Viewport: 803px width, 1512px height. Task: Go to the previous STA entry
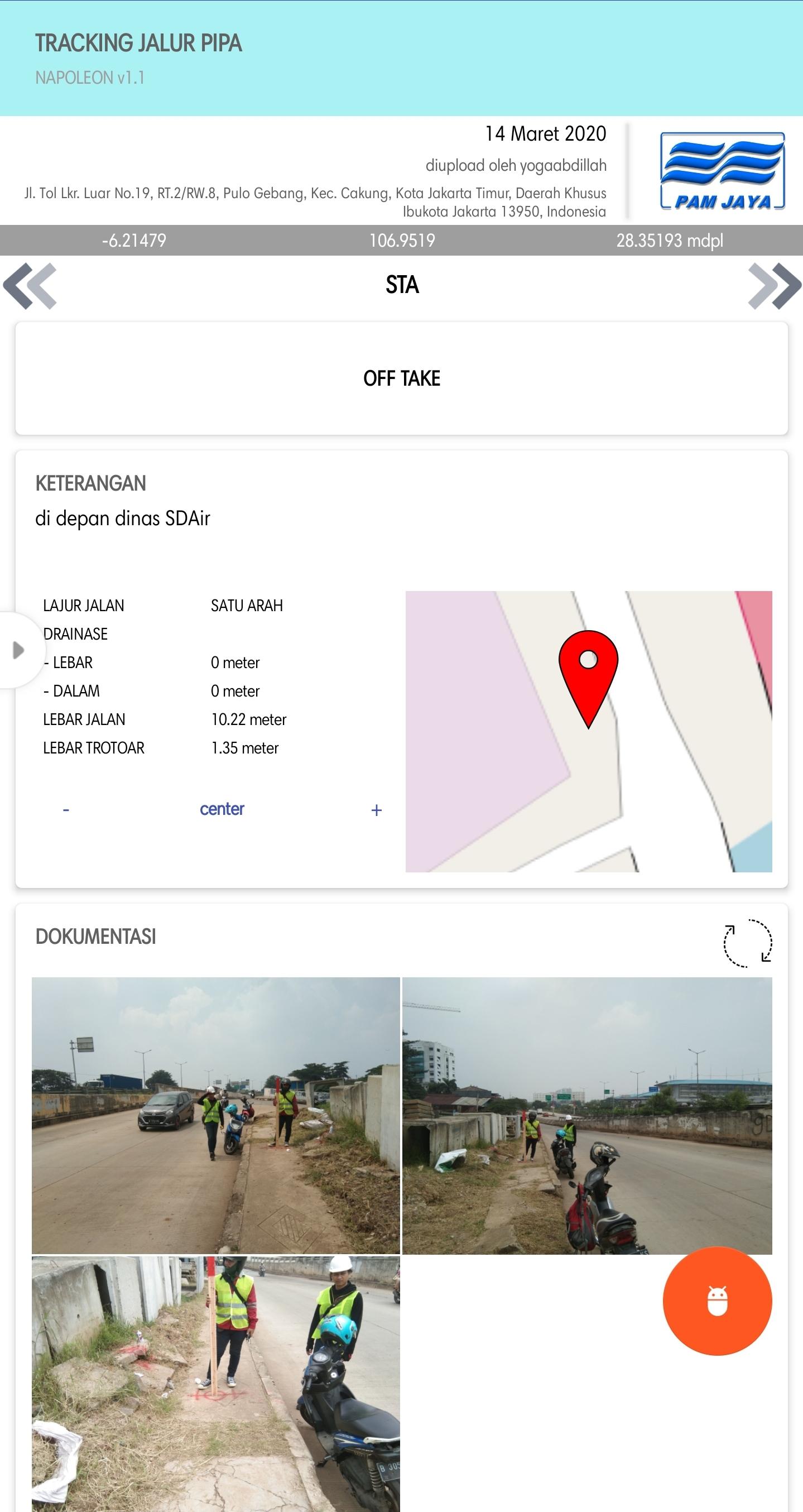coord(31,286)
